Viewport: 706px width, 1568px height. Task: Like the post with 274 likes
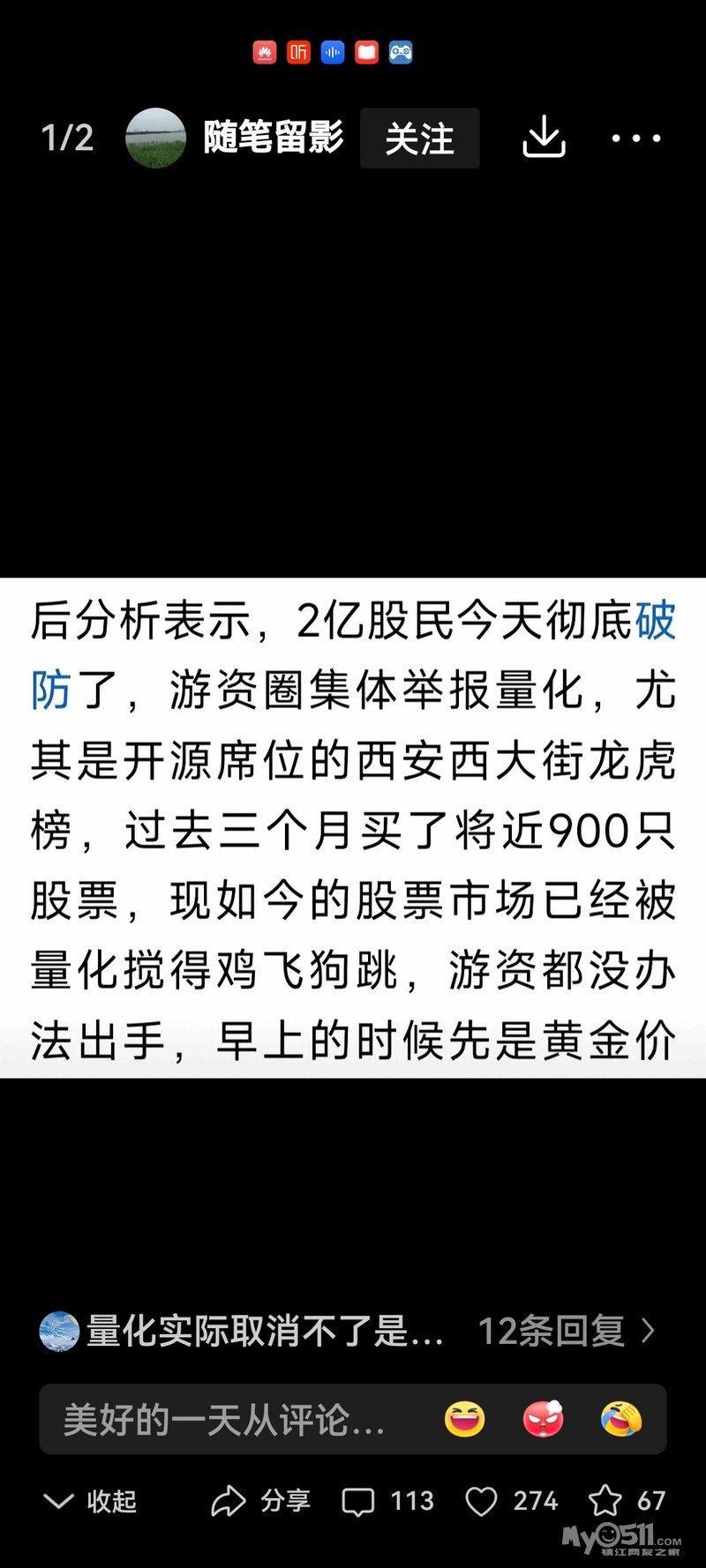pos(512,1501)
